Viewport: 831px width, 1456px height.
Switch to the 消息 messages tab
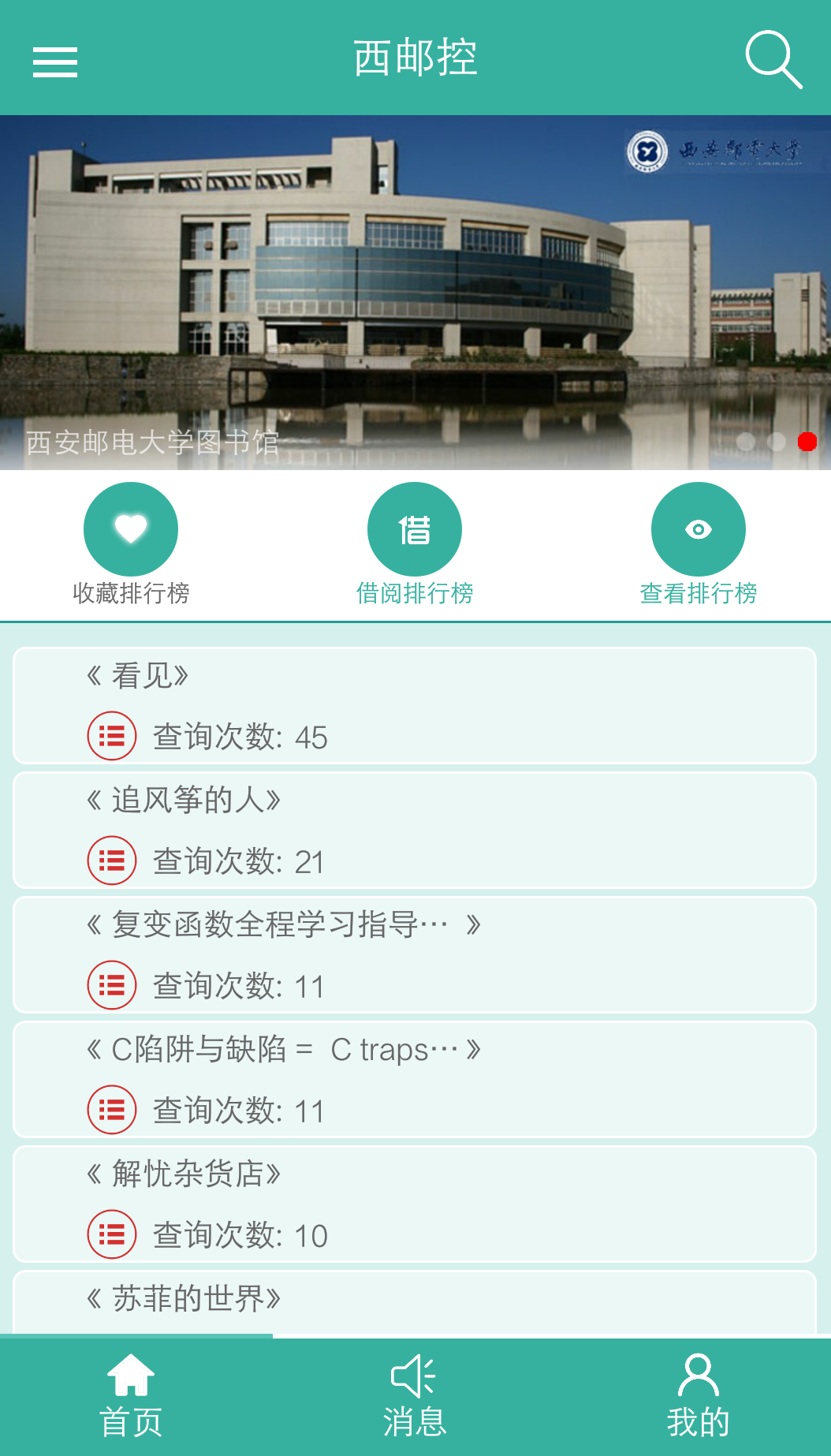point(415,1397)
